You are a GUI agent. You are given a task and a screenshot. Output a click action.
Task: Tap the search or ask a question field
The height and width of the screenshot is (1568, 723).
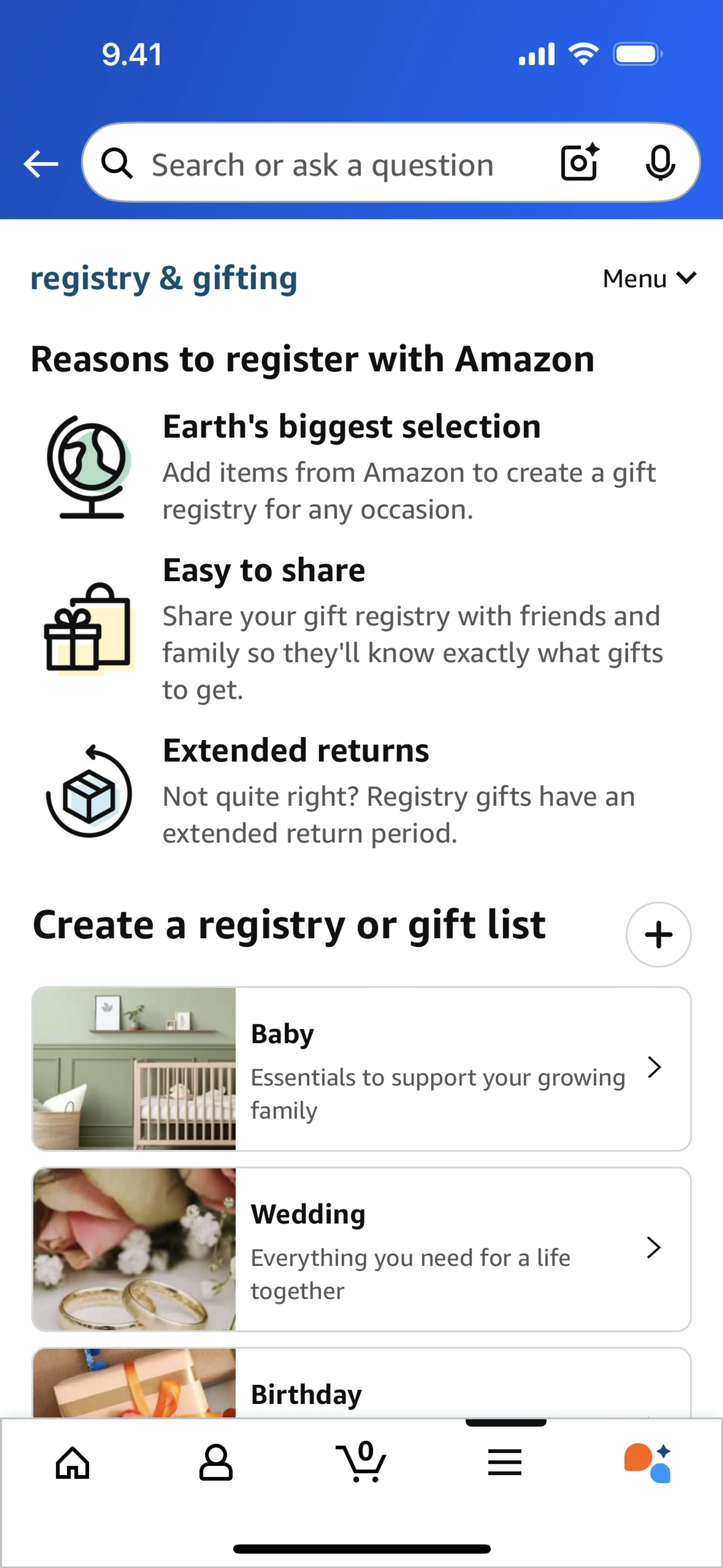pos(323,165)
